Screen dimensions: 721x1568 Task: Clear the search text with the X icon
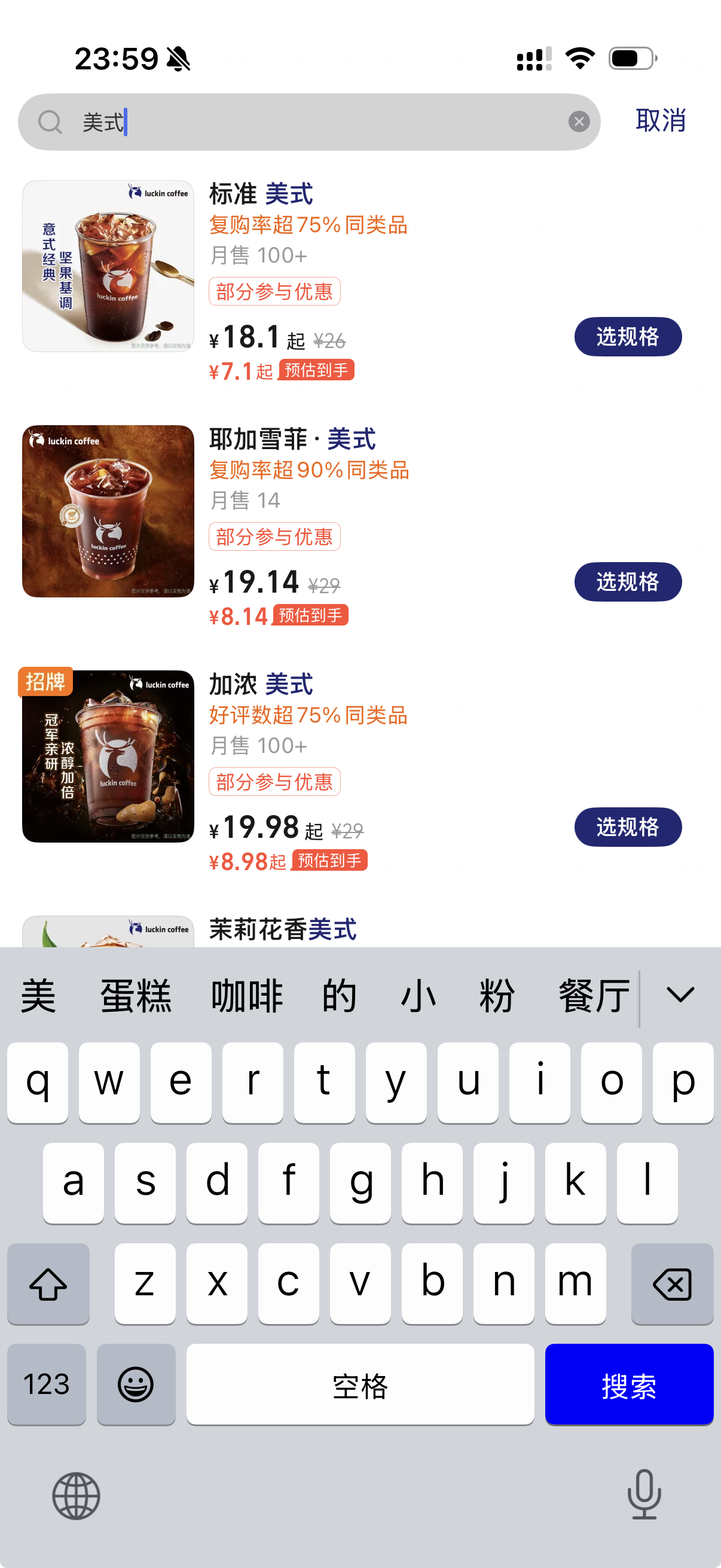tap(579, 122)
